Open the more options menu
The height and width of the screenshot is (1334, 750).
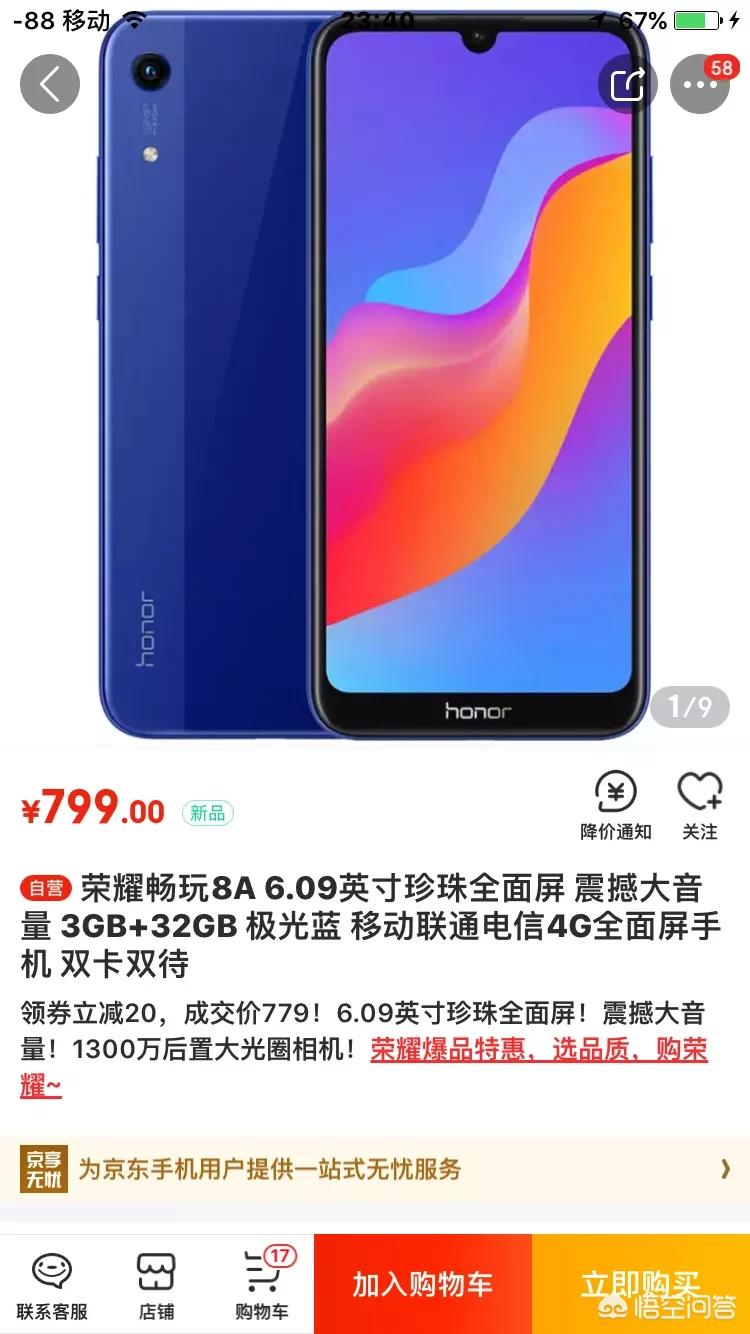point(700,84)
